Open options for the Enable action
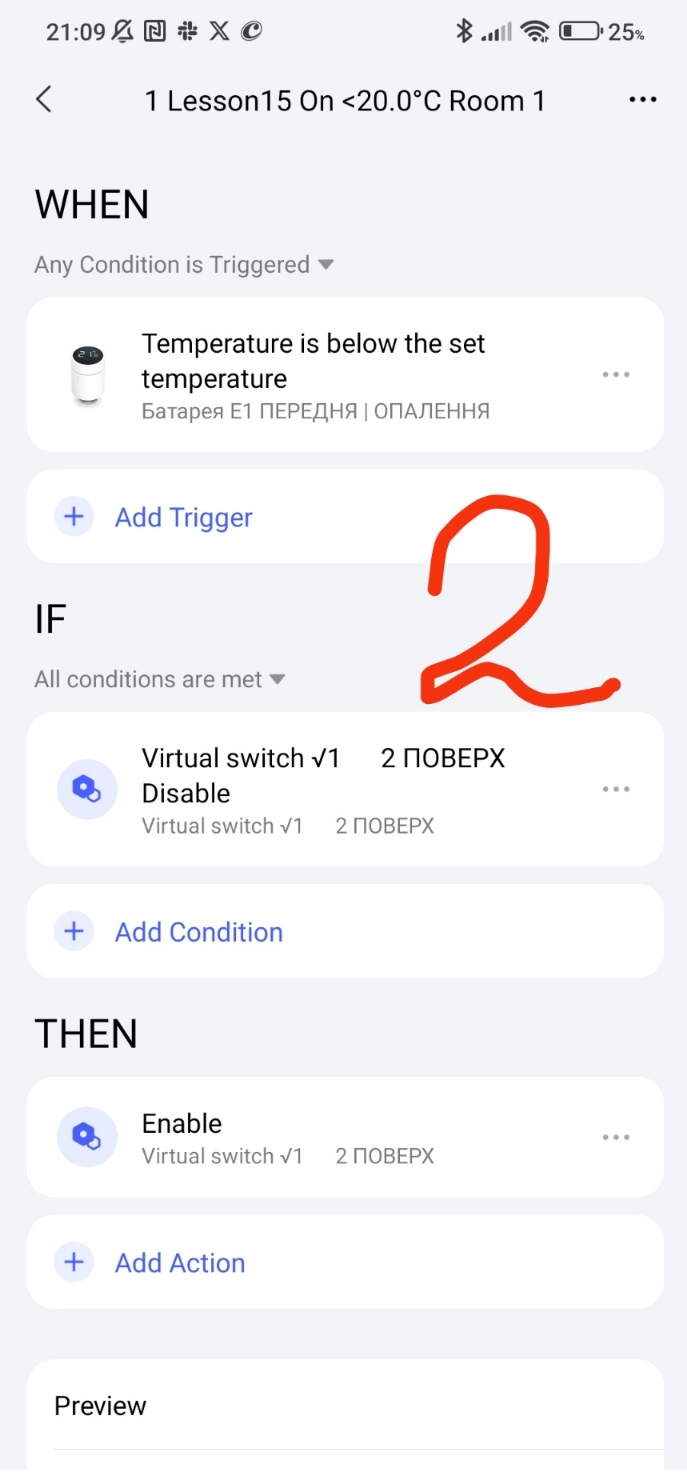687x1480 pixels. (616, 1137)
